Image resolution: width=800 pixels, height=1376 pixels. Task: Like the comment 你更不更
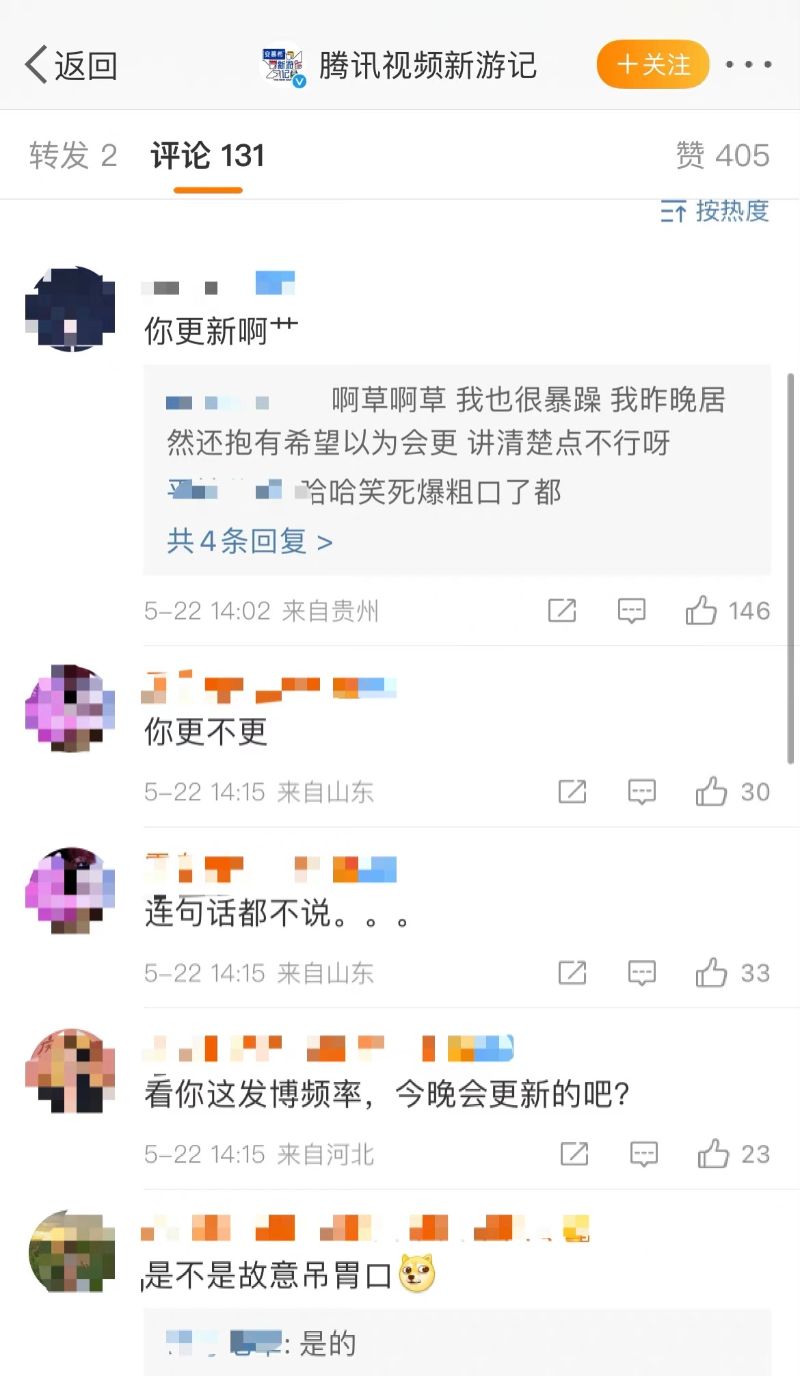click(x=712, y=792)
